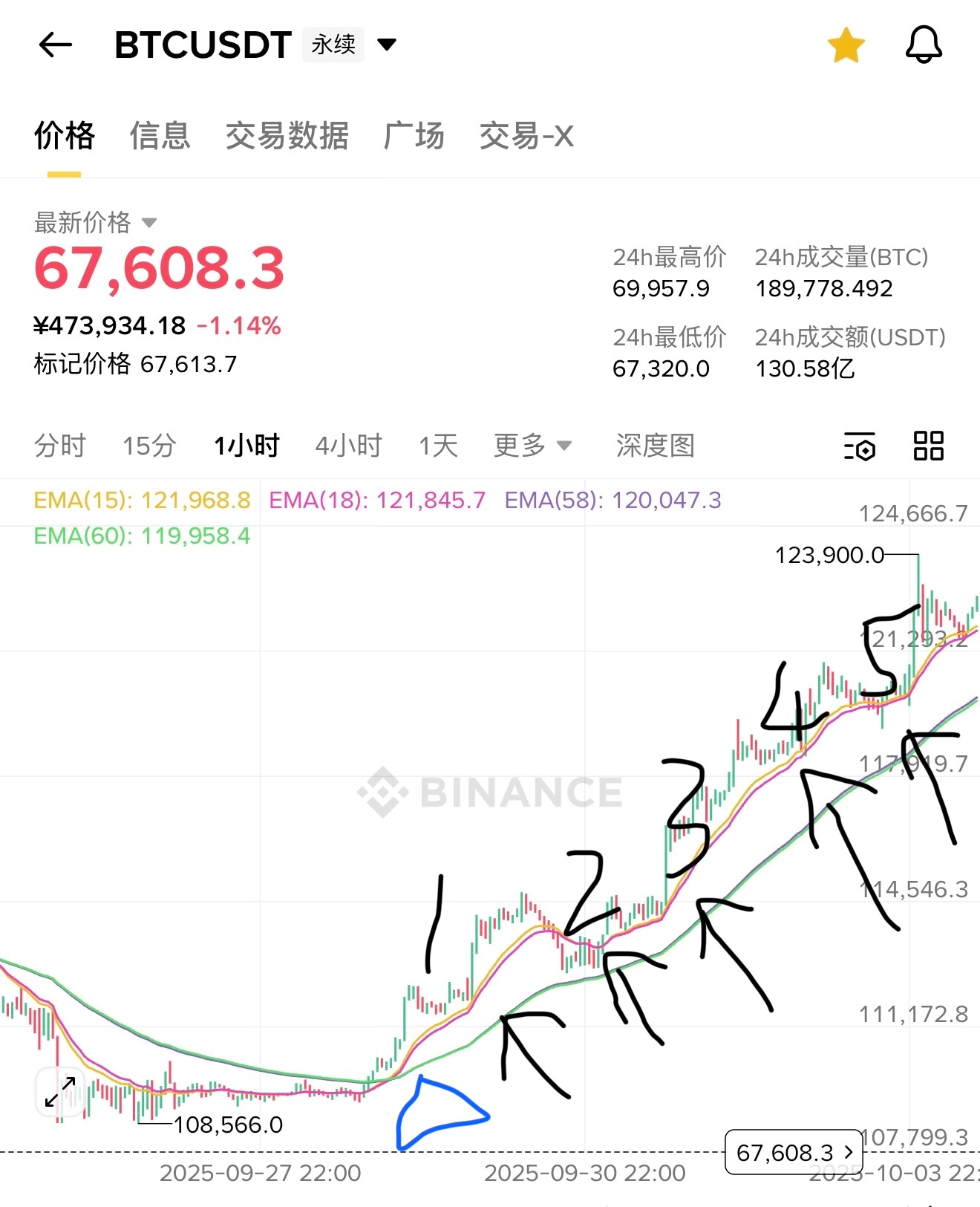Open chart indicator settings icon

(x=860, y=446)
